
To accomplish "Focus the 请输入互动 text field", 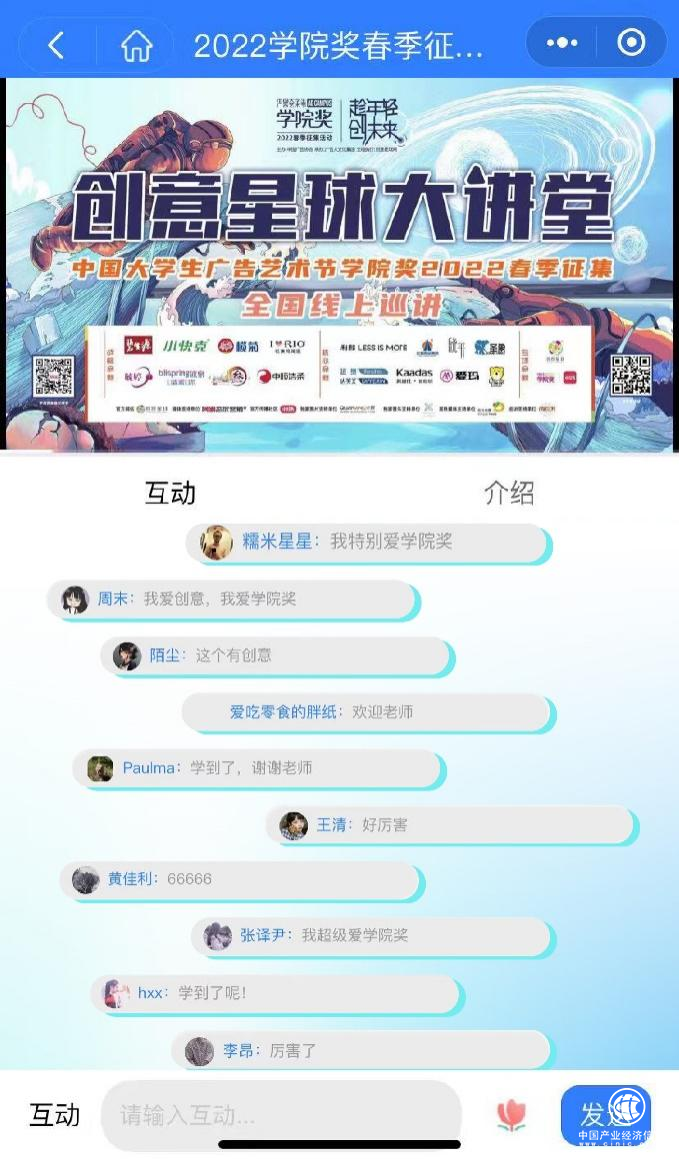I will coord(280,1114).
